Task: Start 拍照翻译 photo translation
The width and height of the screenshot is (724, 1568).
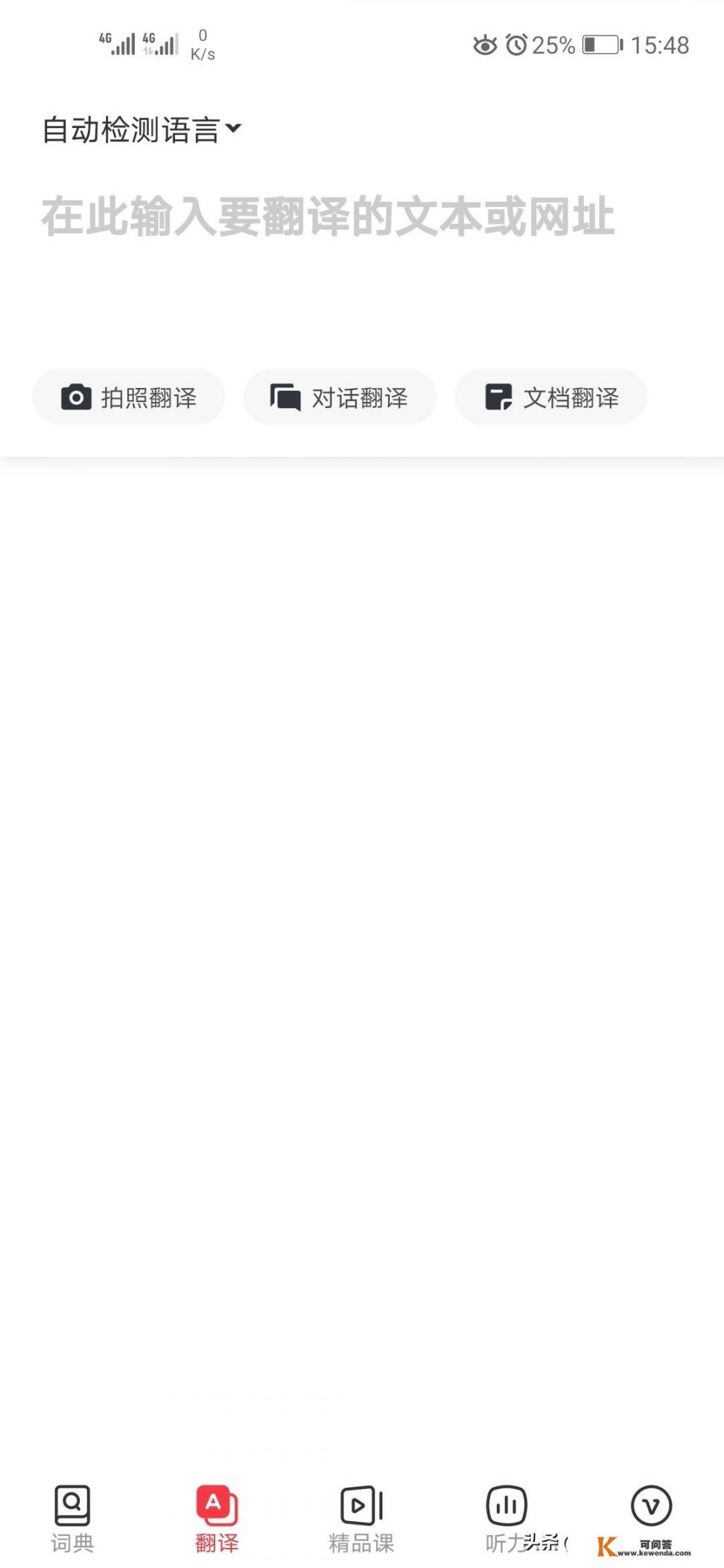Action: coord(129,398)
